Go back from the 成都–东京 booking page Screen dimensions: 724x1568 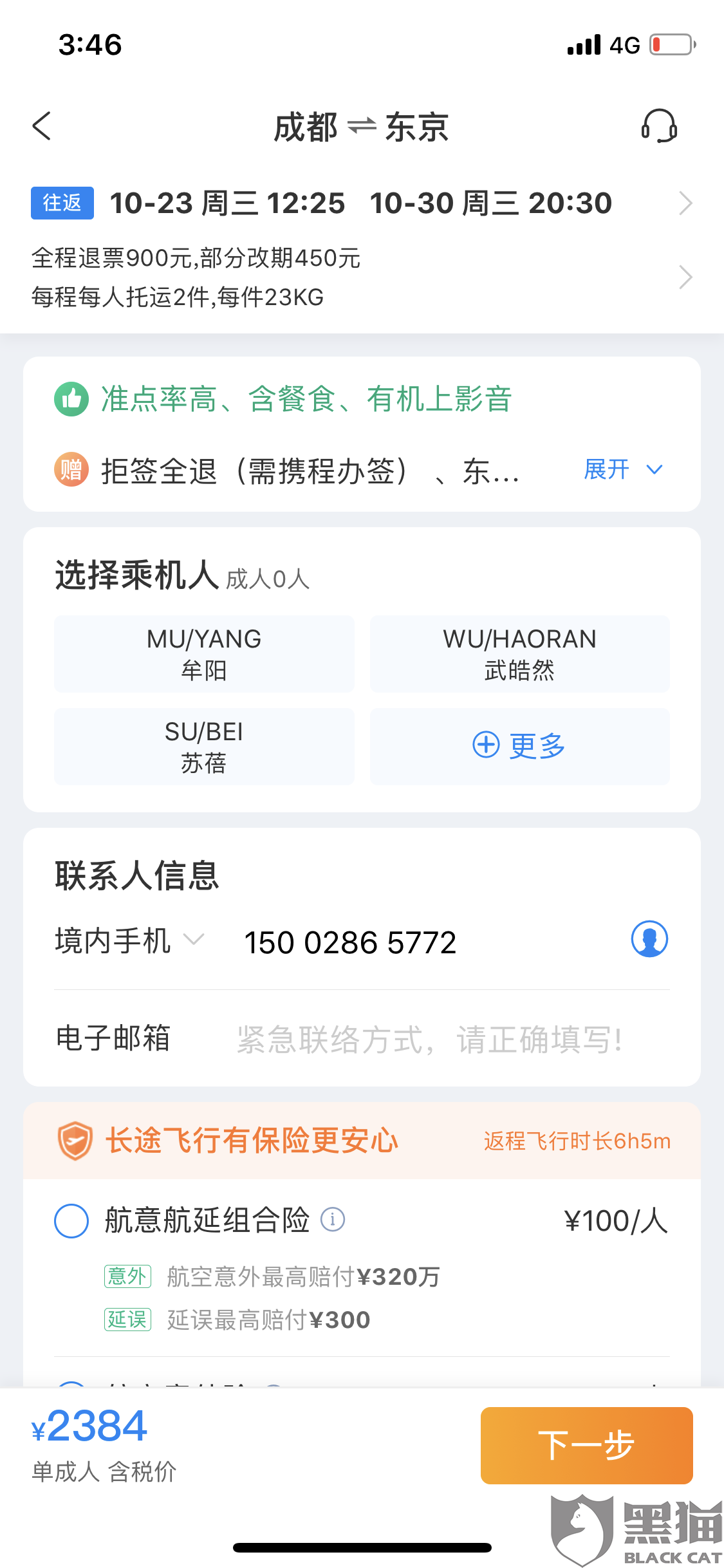click(x=42, y=126)
